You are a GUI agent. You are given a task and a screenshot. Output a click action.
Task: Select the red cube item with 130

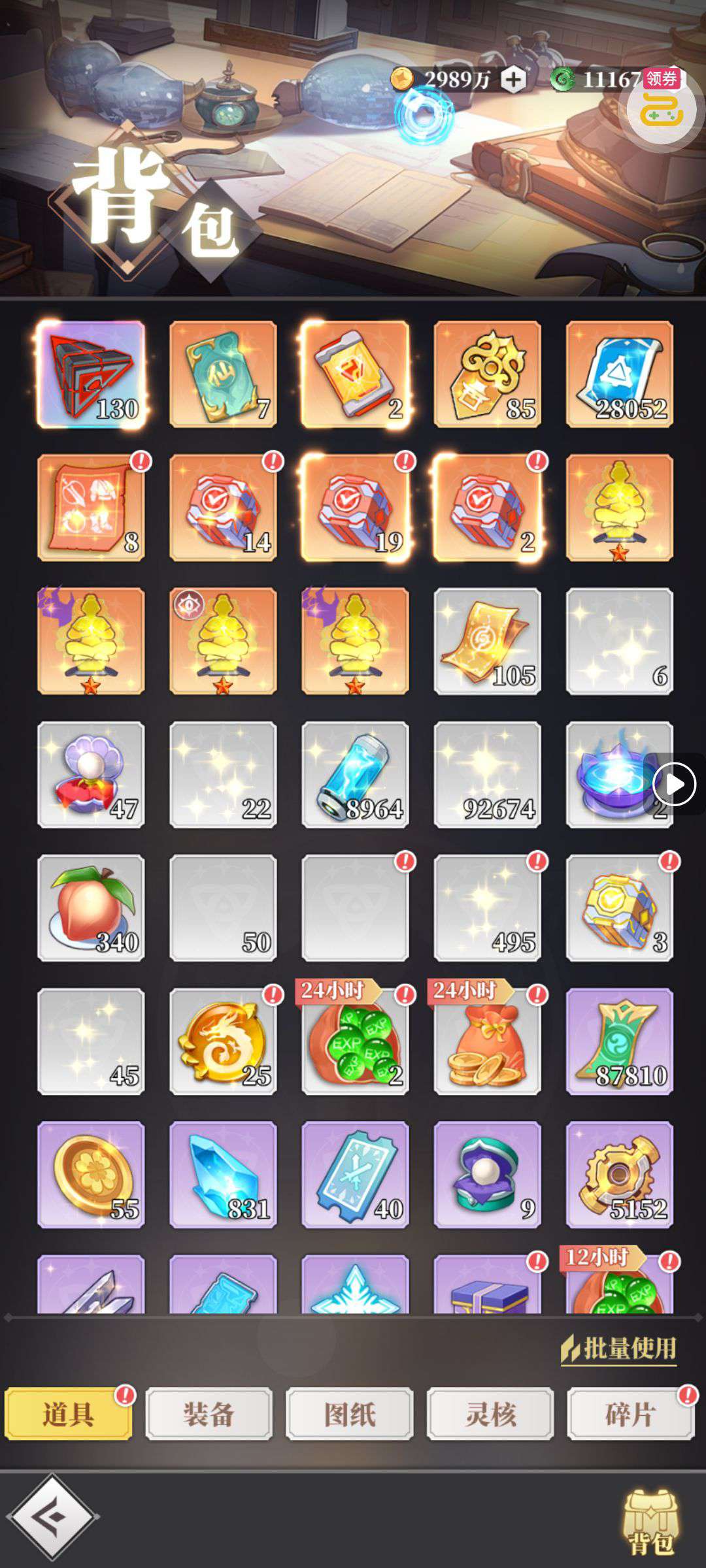point(91,374)
